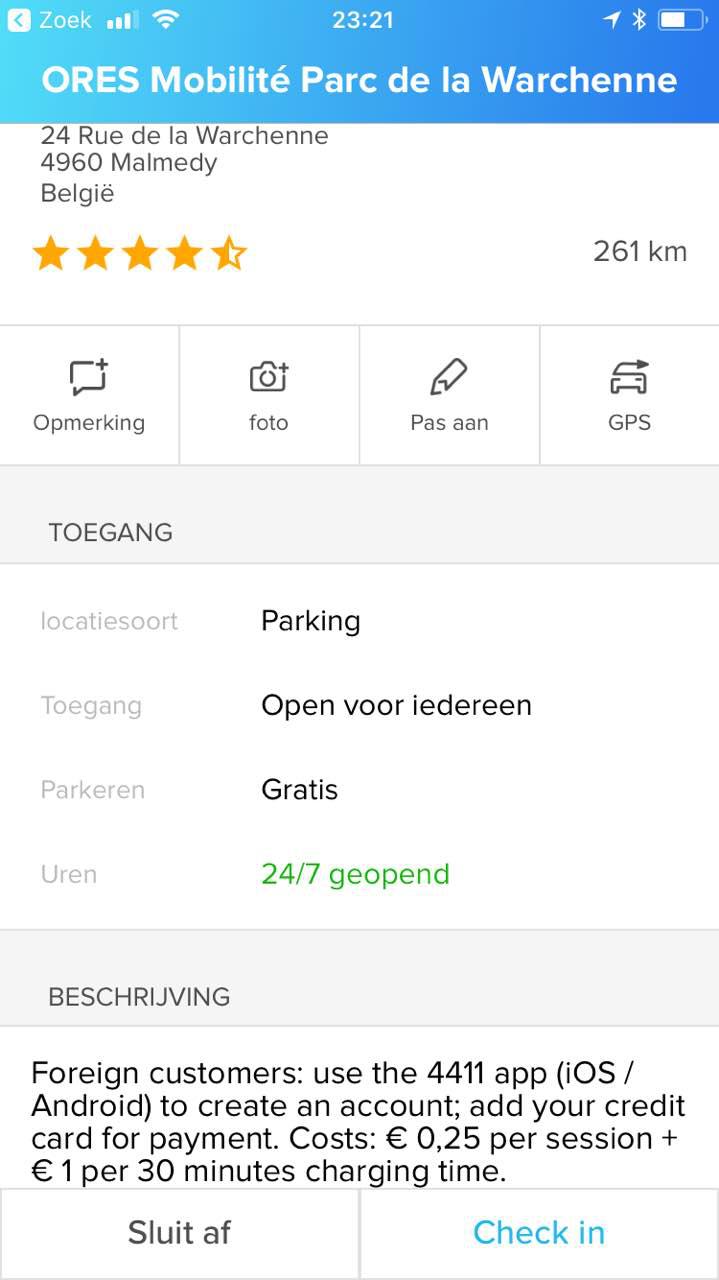This screenshot has width=719, height=1280.
Task: Open the star rating reviews
Action: tap(139, 253)
